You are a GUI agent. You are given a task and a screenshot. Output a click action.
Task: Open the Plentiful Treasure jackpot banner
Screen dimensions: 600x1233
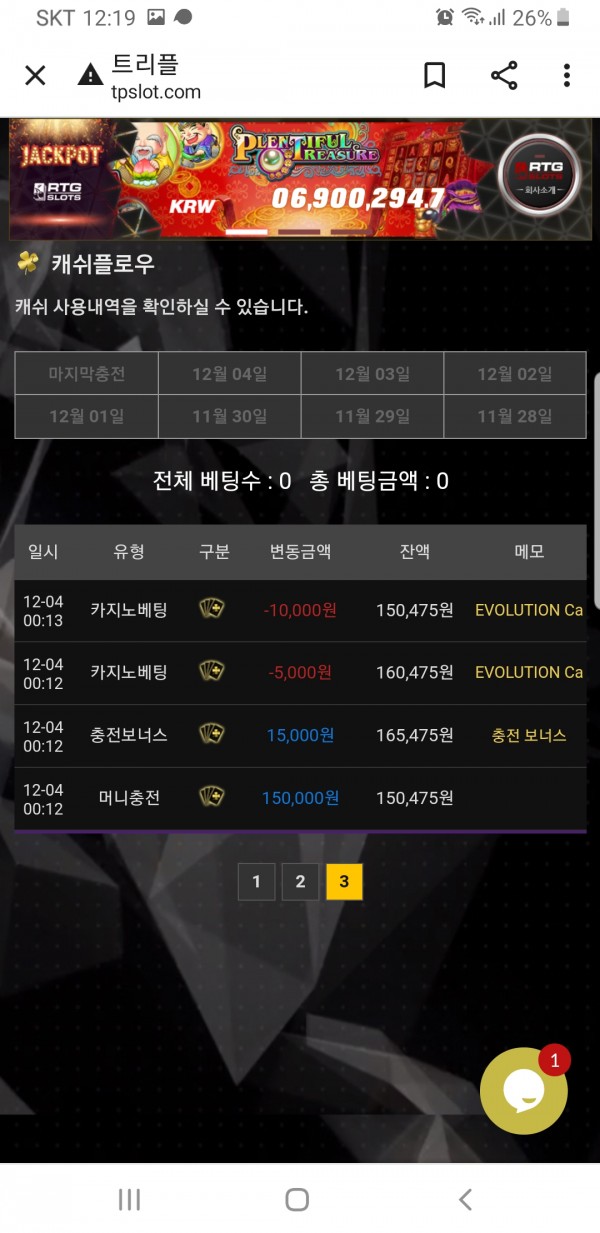click(300, 179)
